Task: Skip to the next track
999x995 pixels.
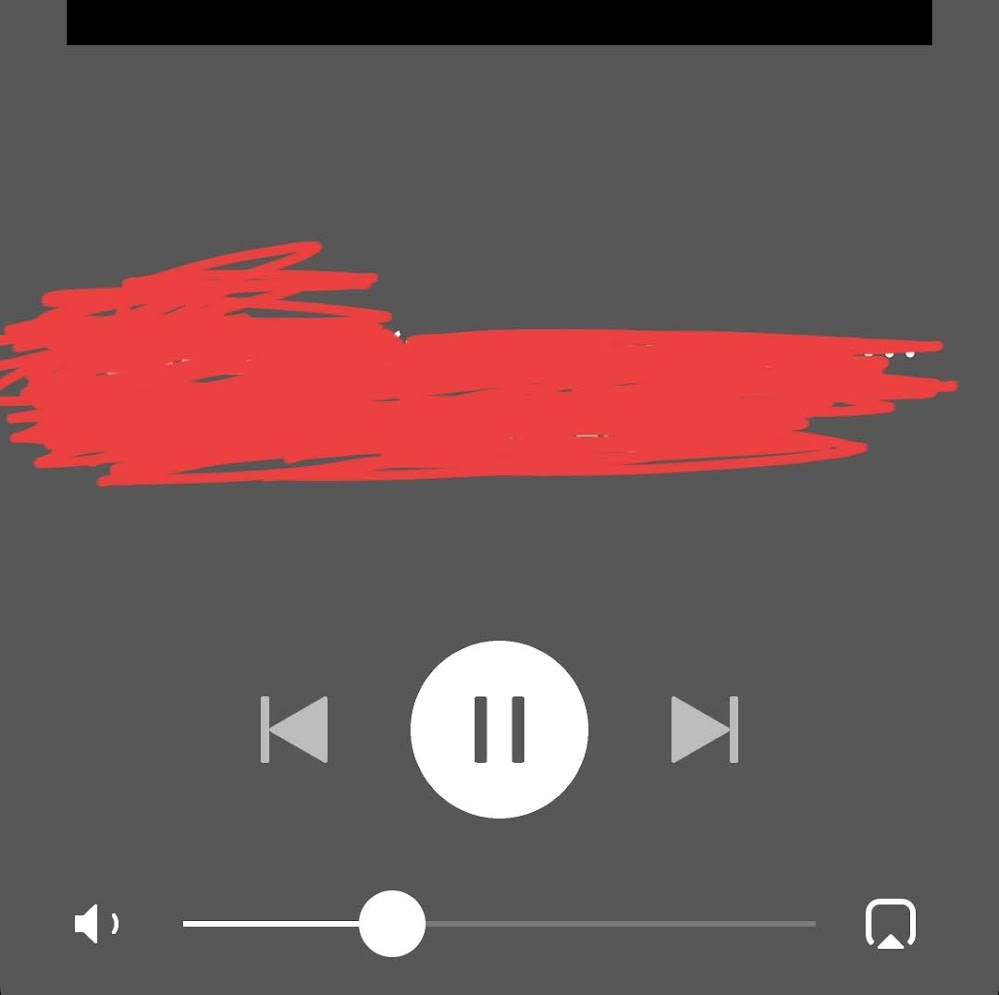Action: pyautogui.click(x=704, y=729)
